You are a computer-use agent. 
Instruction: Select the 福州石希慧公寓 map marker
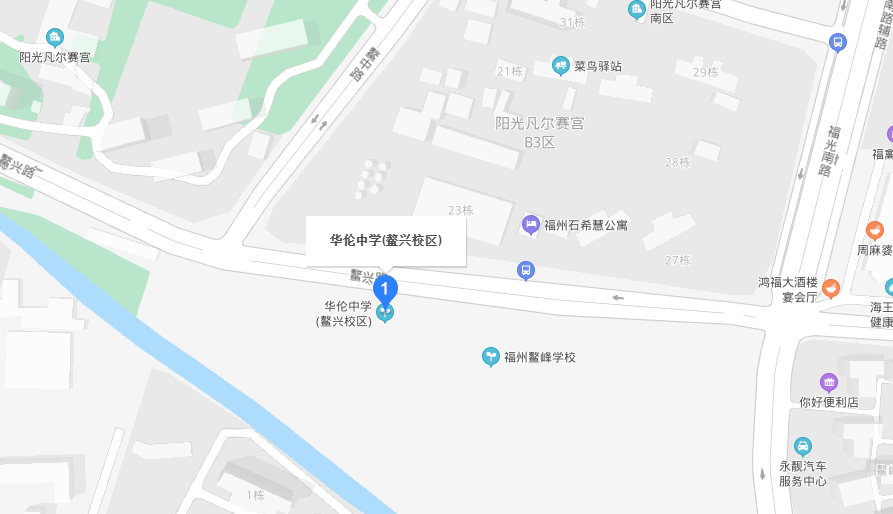click(x=531, y=225)
